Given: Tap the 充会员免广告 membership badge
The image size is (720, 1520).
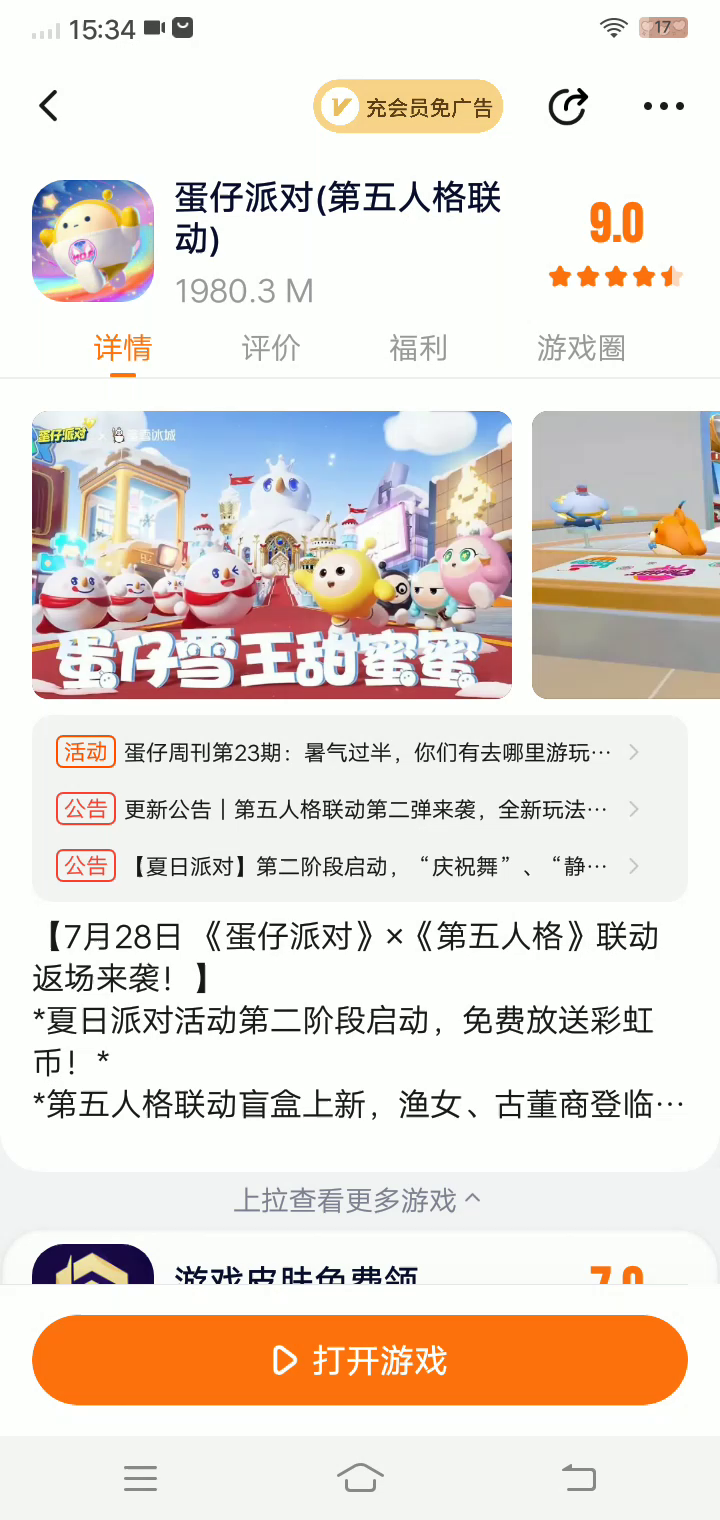Looking at the screenshot, I should pyautogui.click(x=408, y=107).
